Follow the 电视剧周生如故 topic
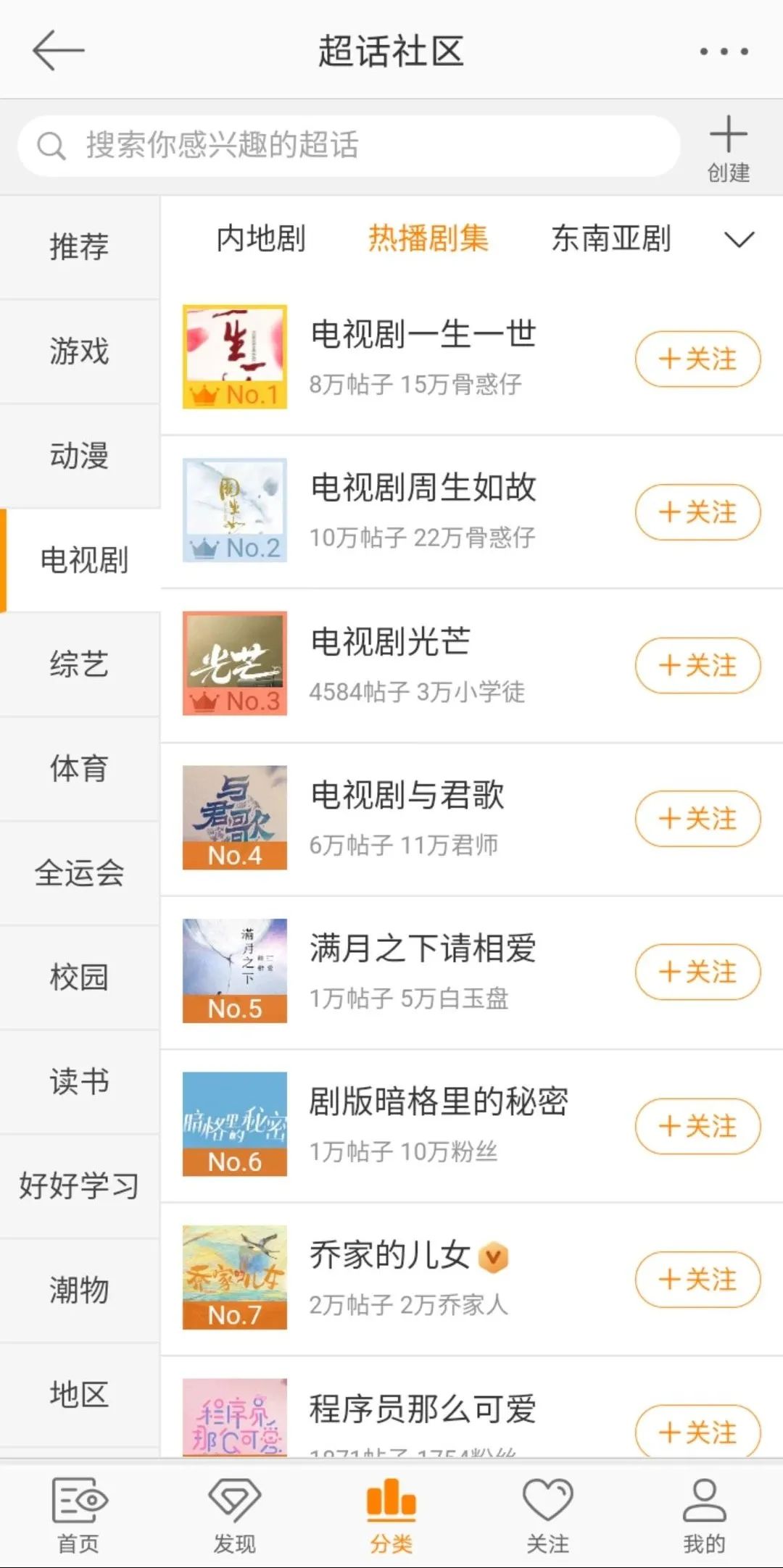Image resolution: width=783 pixels, height=1568 pixels. point(697,512)
